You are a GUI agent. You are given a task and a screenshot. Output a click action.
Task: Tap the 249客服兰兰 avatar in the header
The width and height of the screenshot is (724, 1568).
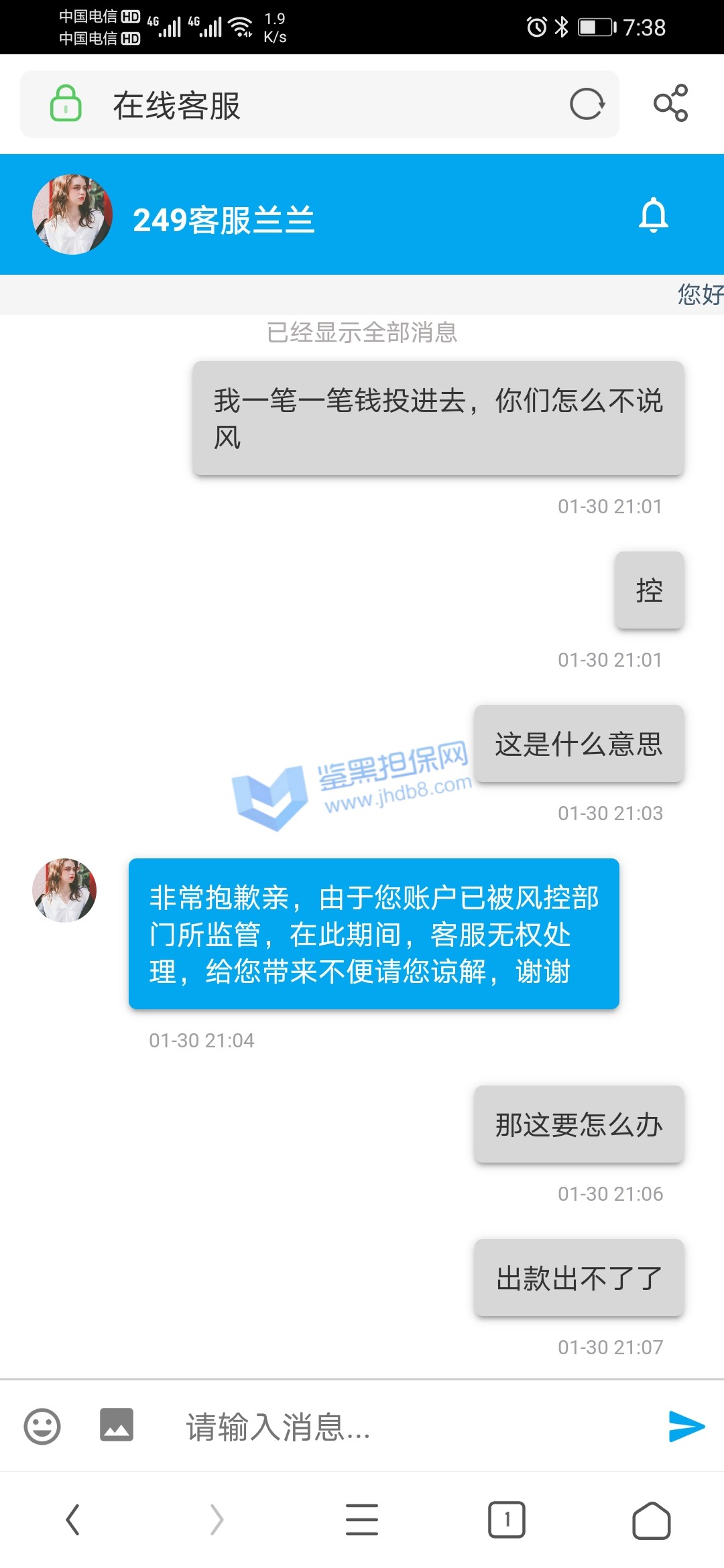[72, 214]
